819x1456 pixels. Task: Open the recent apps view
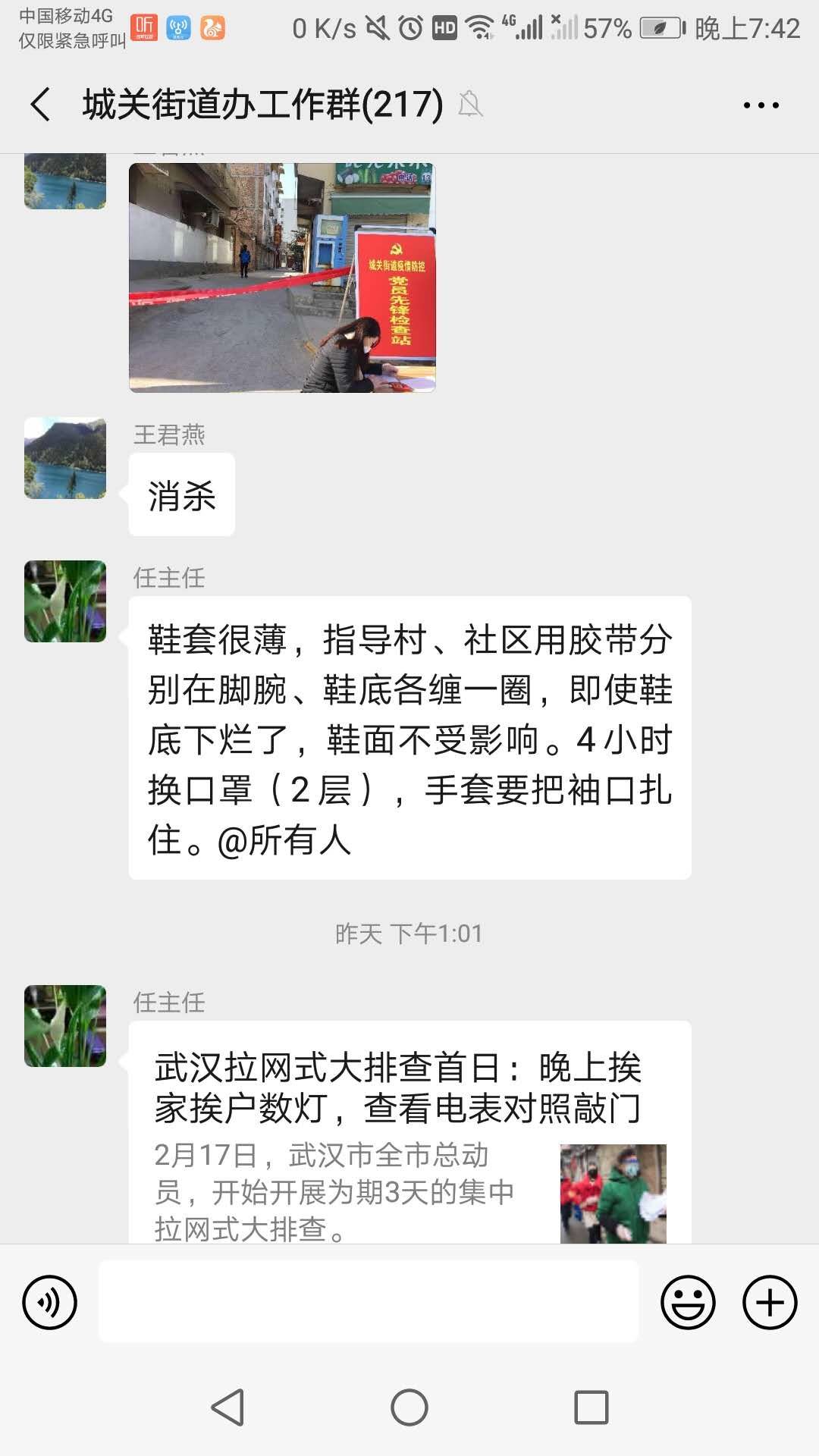591,1407
